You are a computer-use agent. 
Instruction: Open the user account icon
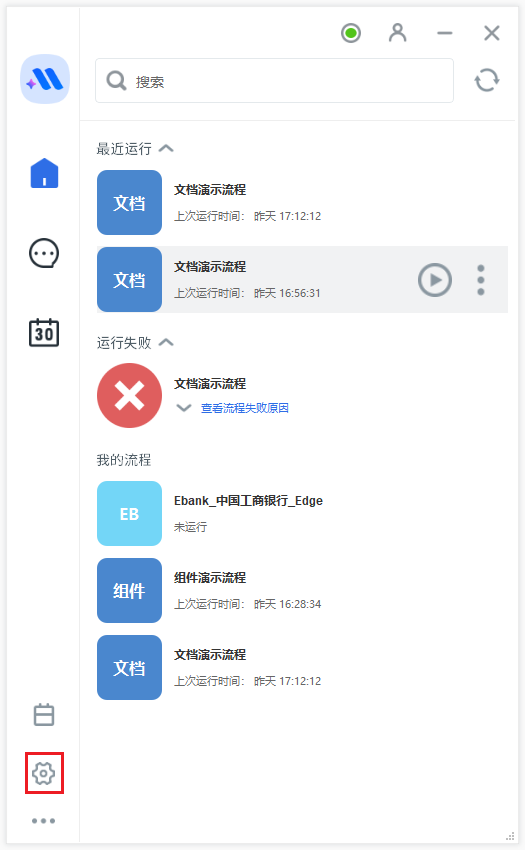(398, 33)
